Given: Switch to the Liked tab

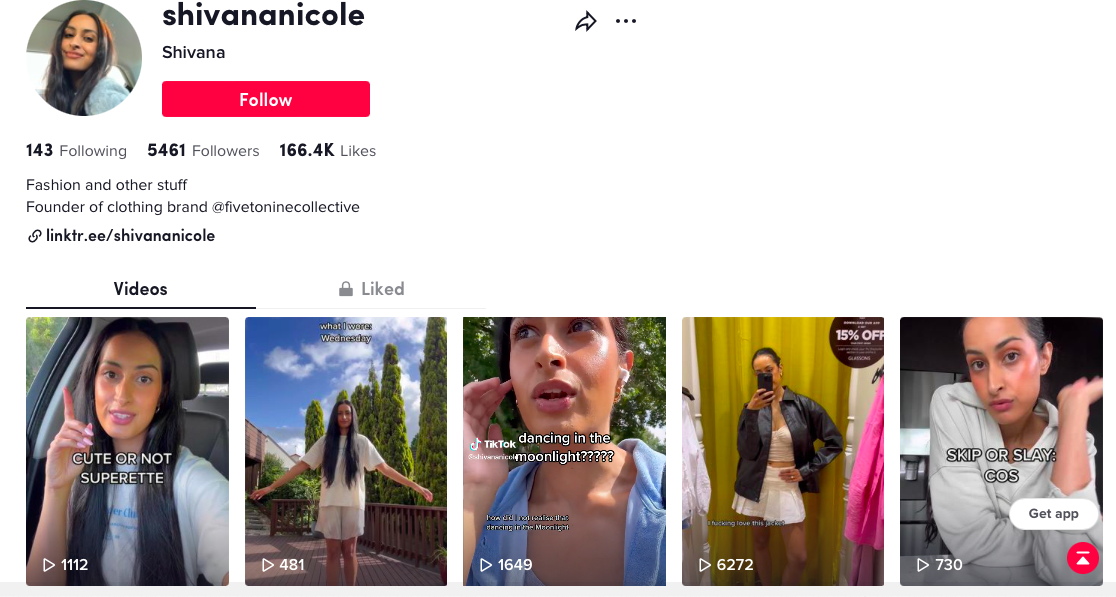Looking at the screenshot, I should 371,289.
